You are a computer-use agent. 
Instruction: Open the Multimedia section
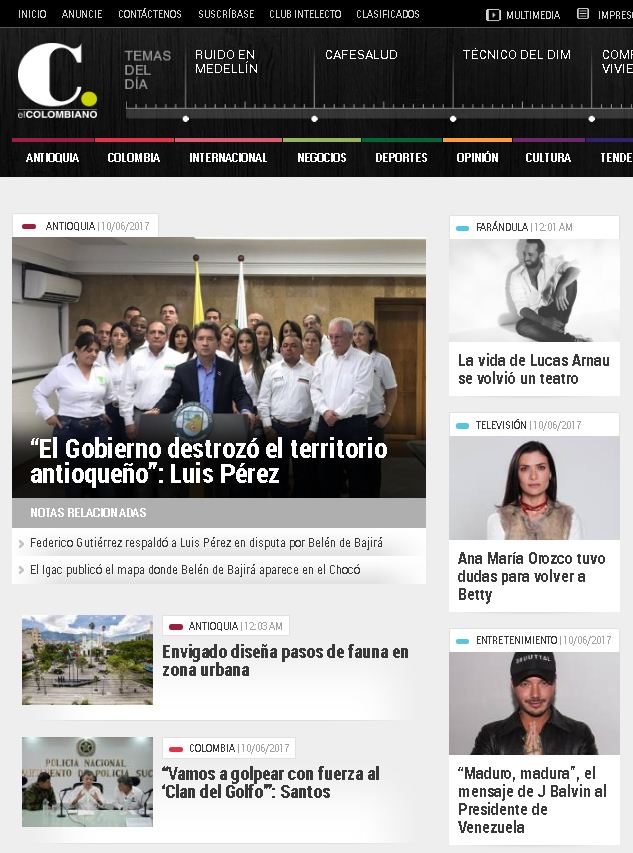(x=524, y=15)
